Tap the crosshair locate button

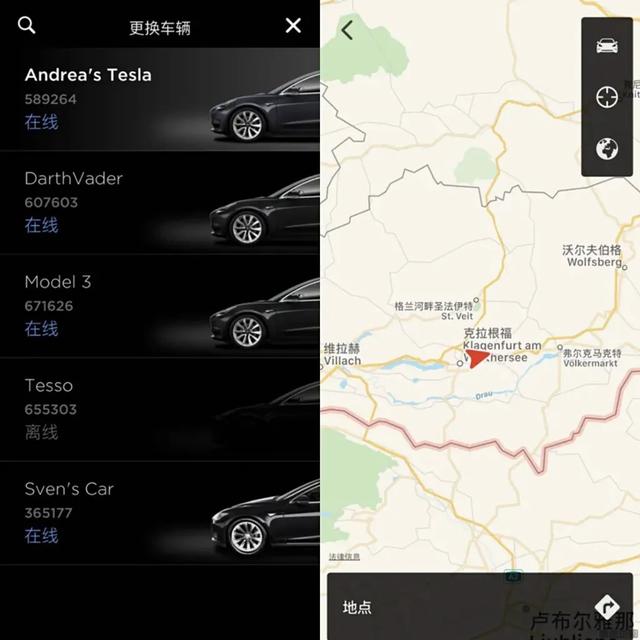pos(606,97)
